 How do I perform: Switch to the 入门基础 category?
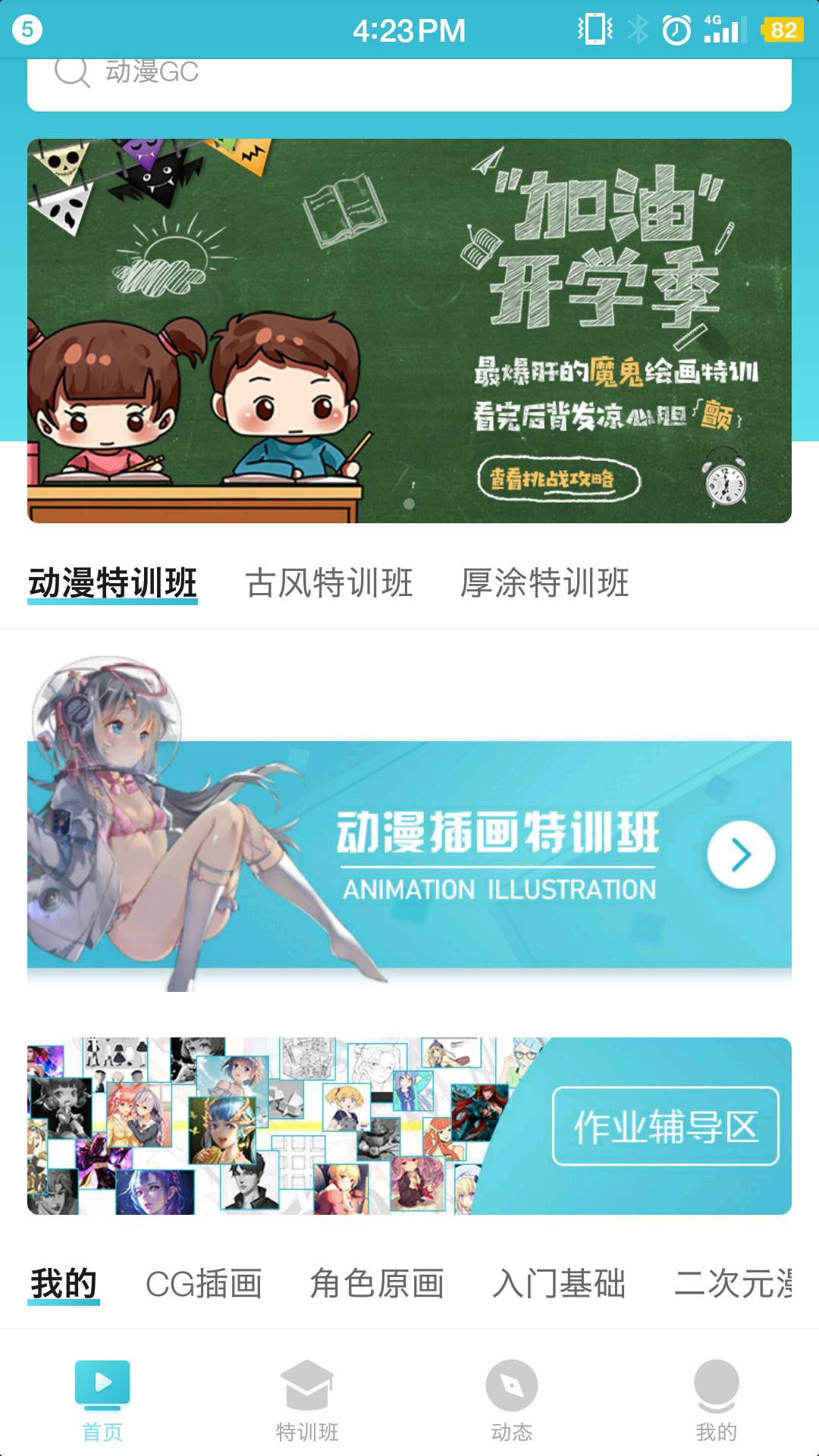[559, 1284]
